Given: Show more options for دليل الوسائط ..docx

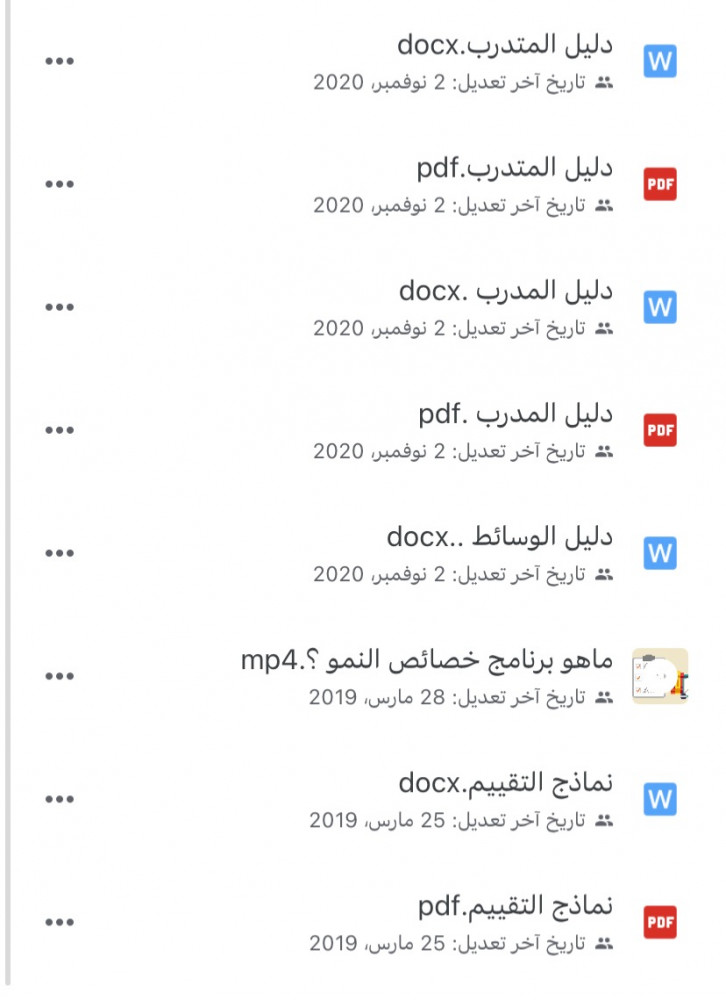Looking at the screenshot, I should click(x=60, y=554).
